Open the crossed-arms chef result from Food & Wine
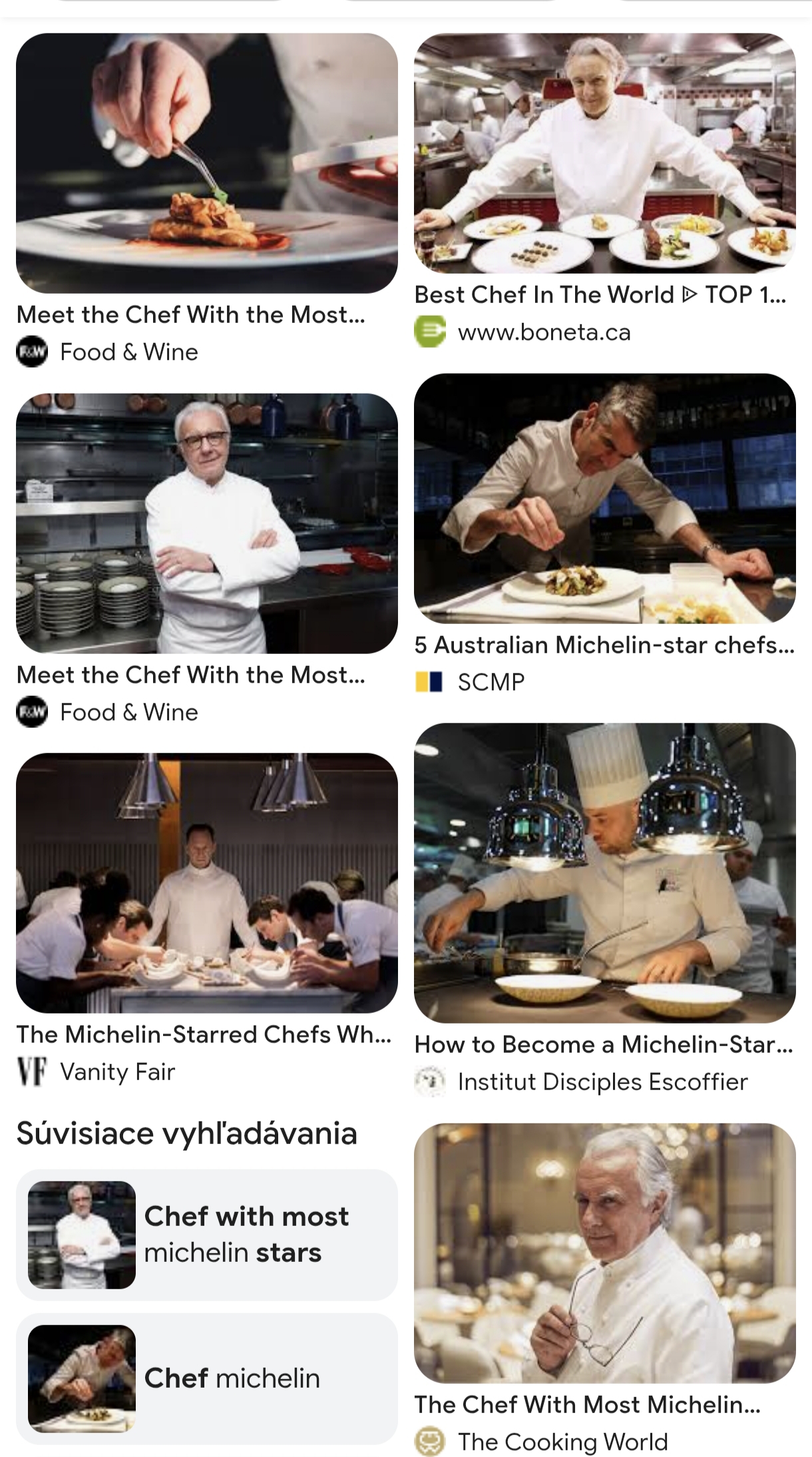Viewport: 812px width, 1457px height. point(206,523)
